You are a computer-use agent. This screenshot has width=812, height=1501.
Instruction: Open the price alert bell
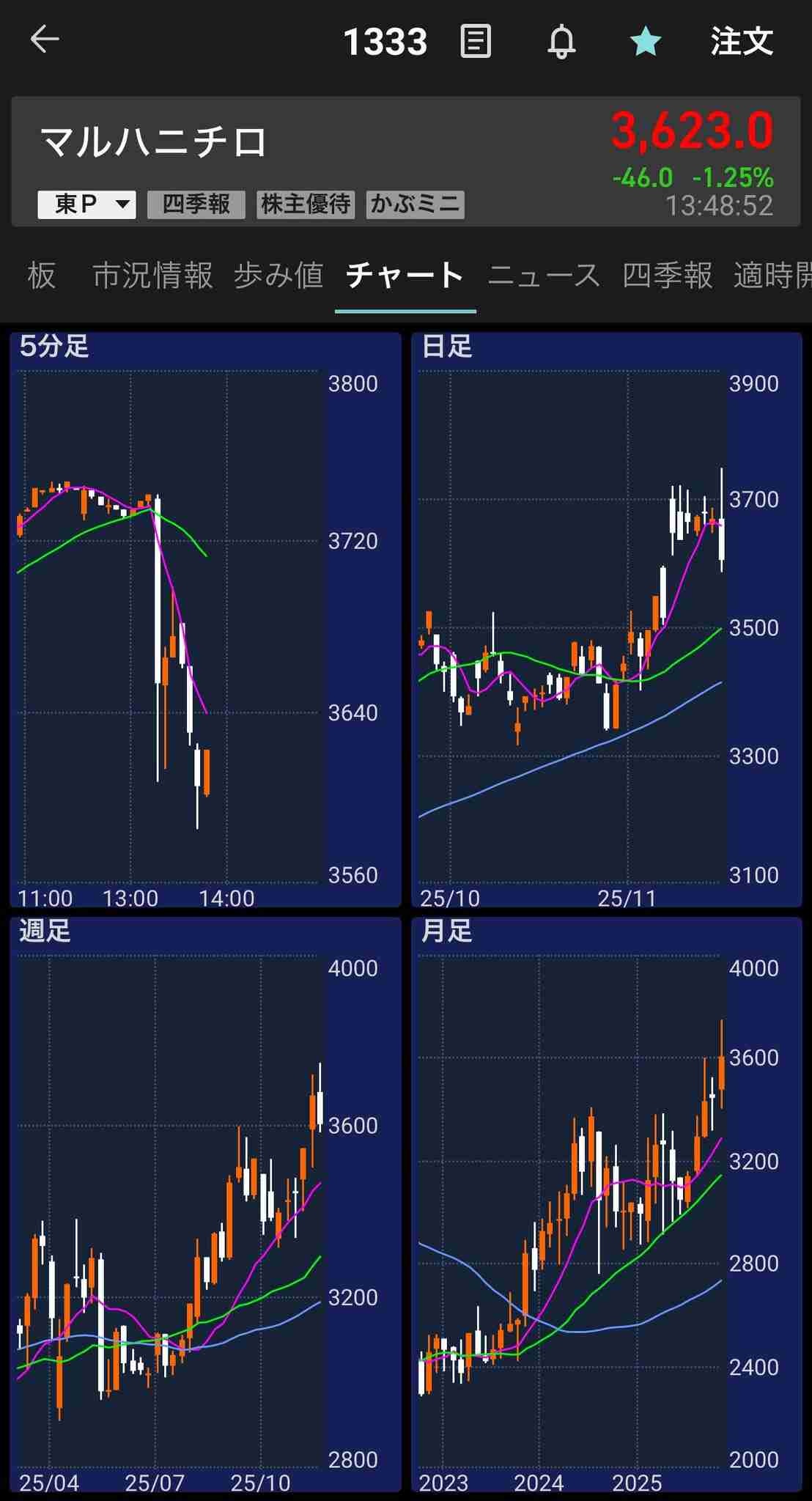[x=561, y=41]
